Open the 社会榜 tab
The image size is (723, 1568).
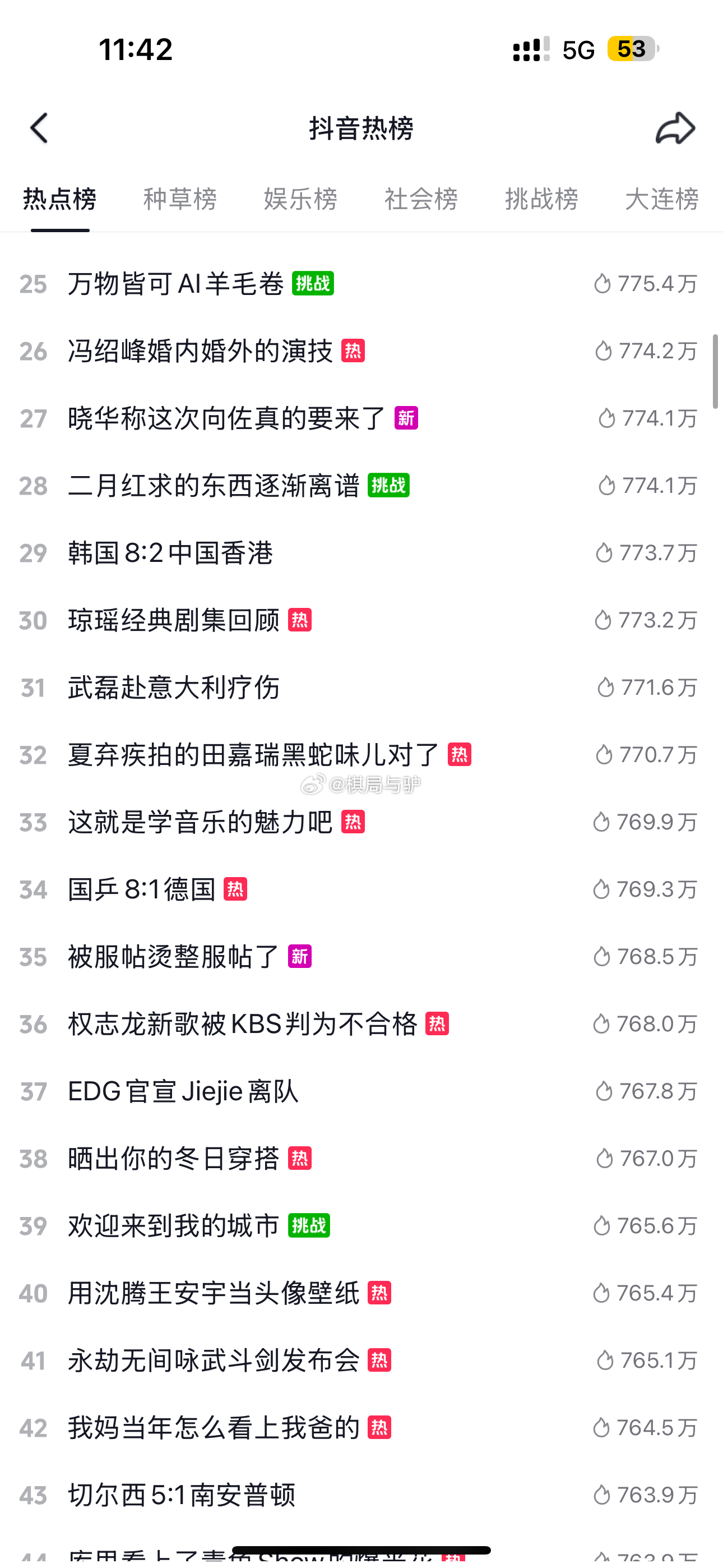pos(421,199)
